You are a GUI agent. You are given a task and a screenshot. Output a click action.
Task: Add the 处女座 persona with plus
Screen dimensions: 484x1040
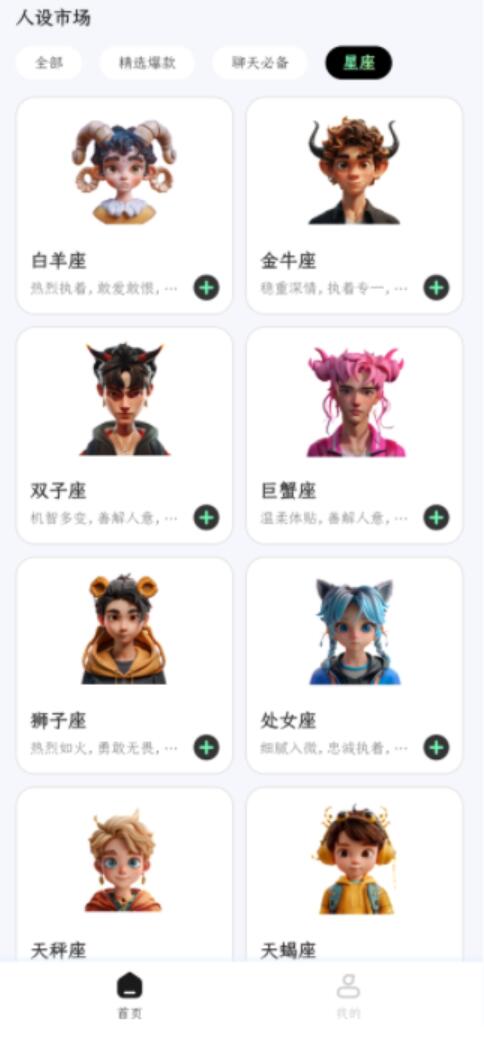click(x=436, y=748)
